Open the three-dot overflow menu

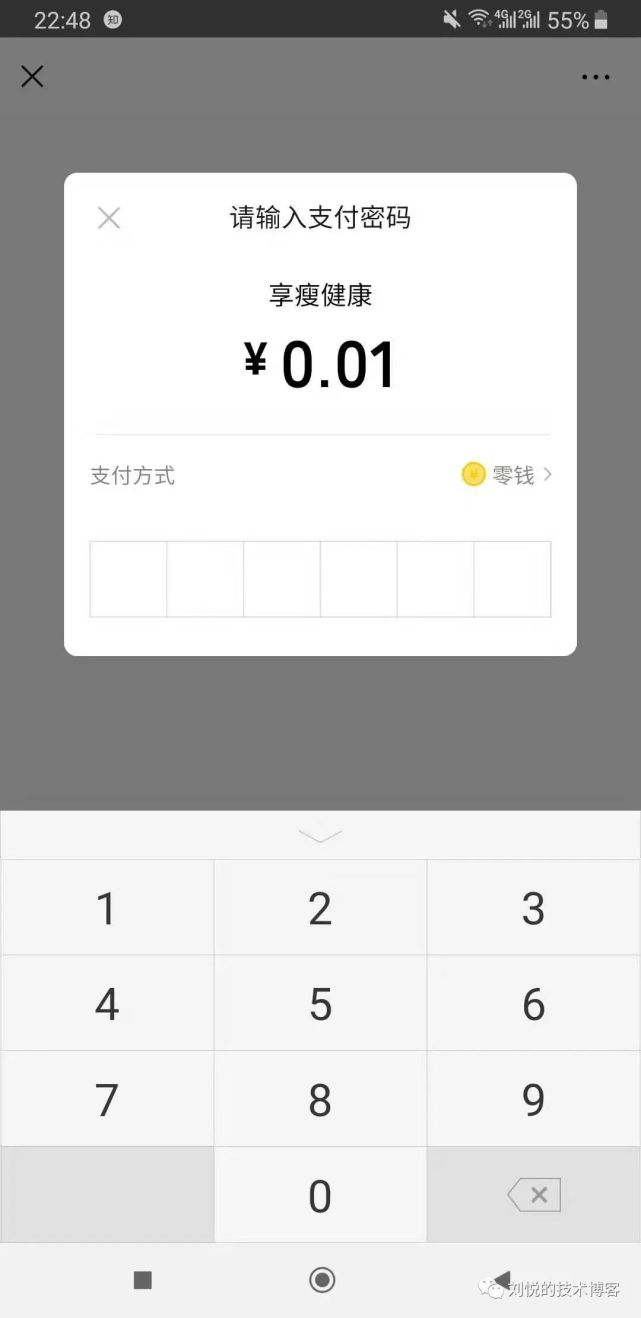595,77
